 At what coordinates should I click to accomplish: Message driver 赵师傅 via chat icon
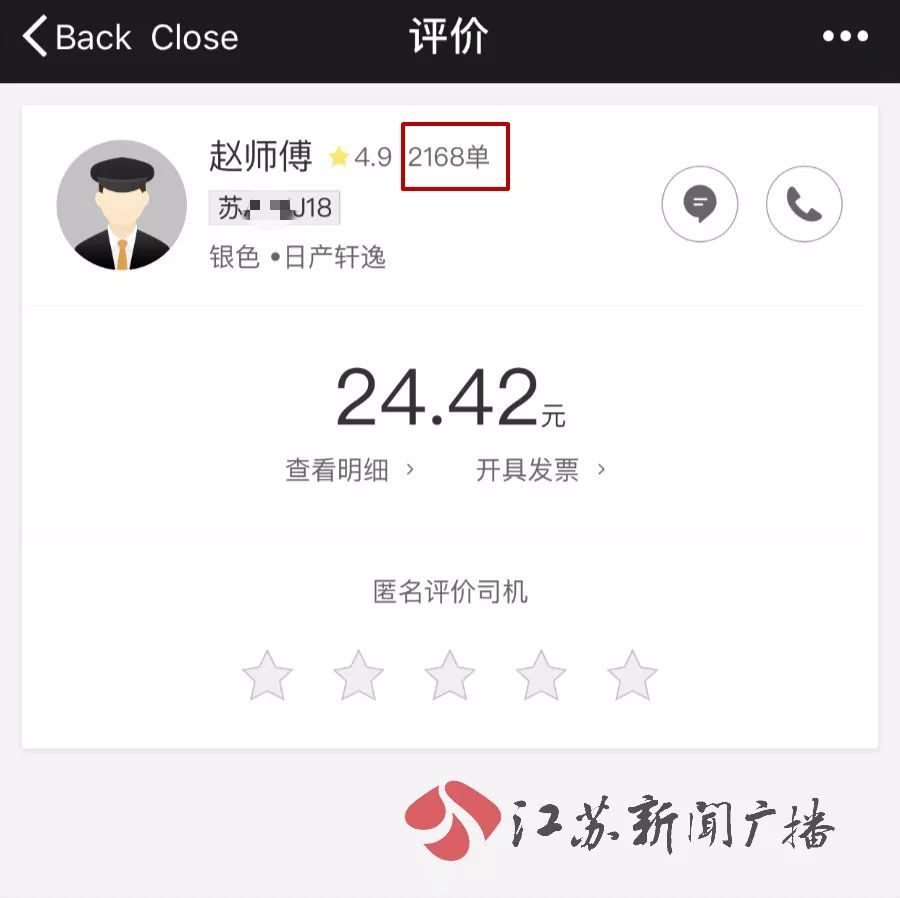(x=700, y=204)
